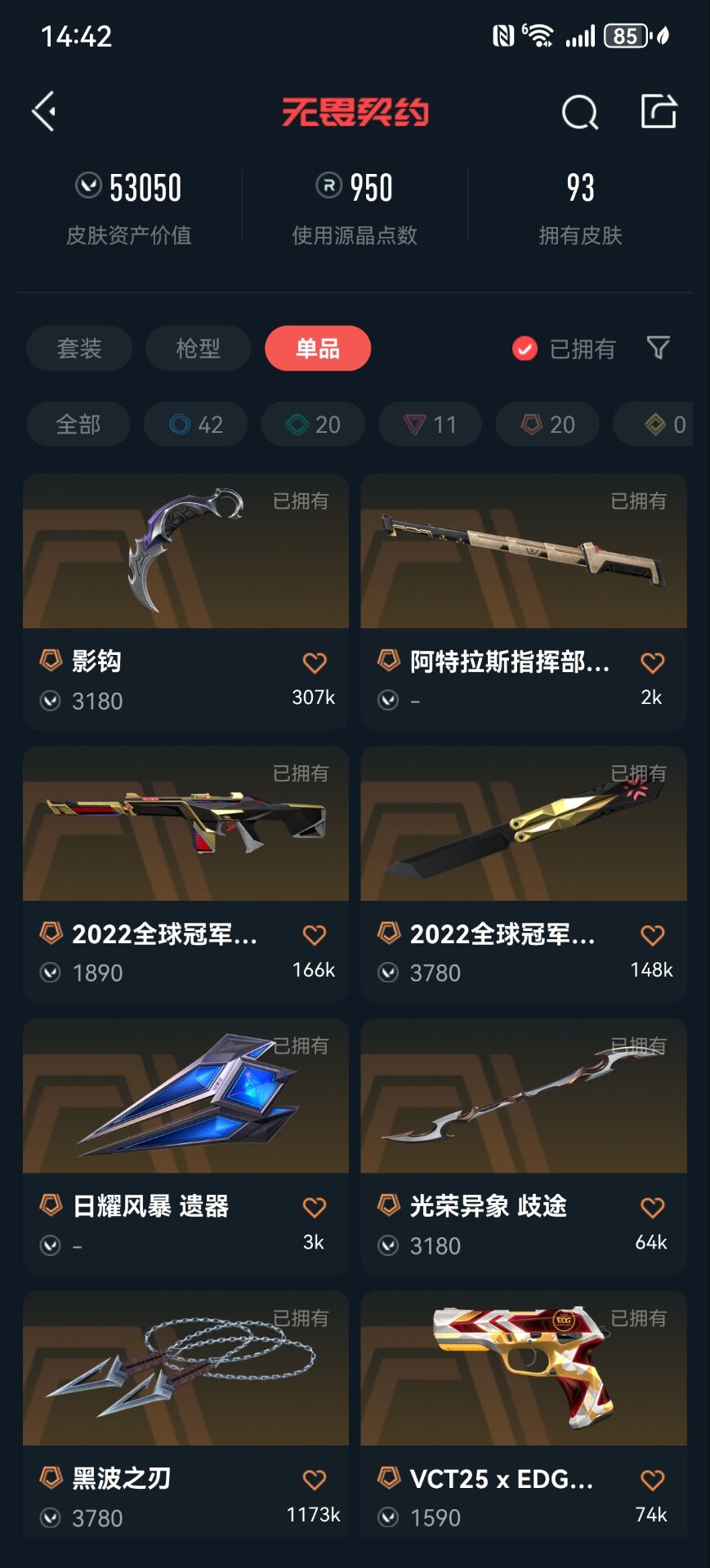Viewport: 710px width, 1568px height.
Task: Select the 全部 rarity chip
Action: coord(78,424)
